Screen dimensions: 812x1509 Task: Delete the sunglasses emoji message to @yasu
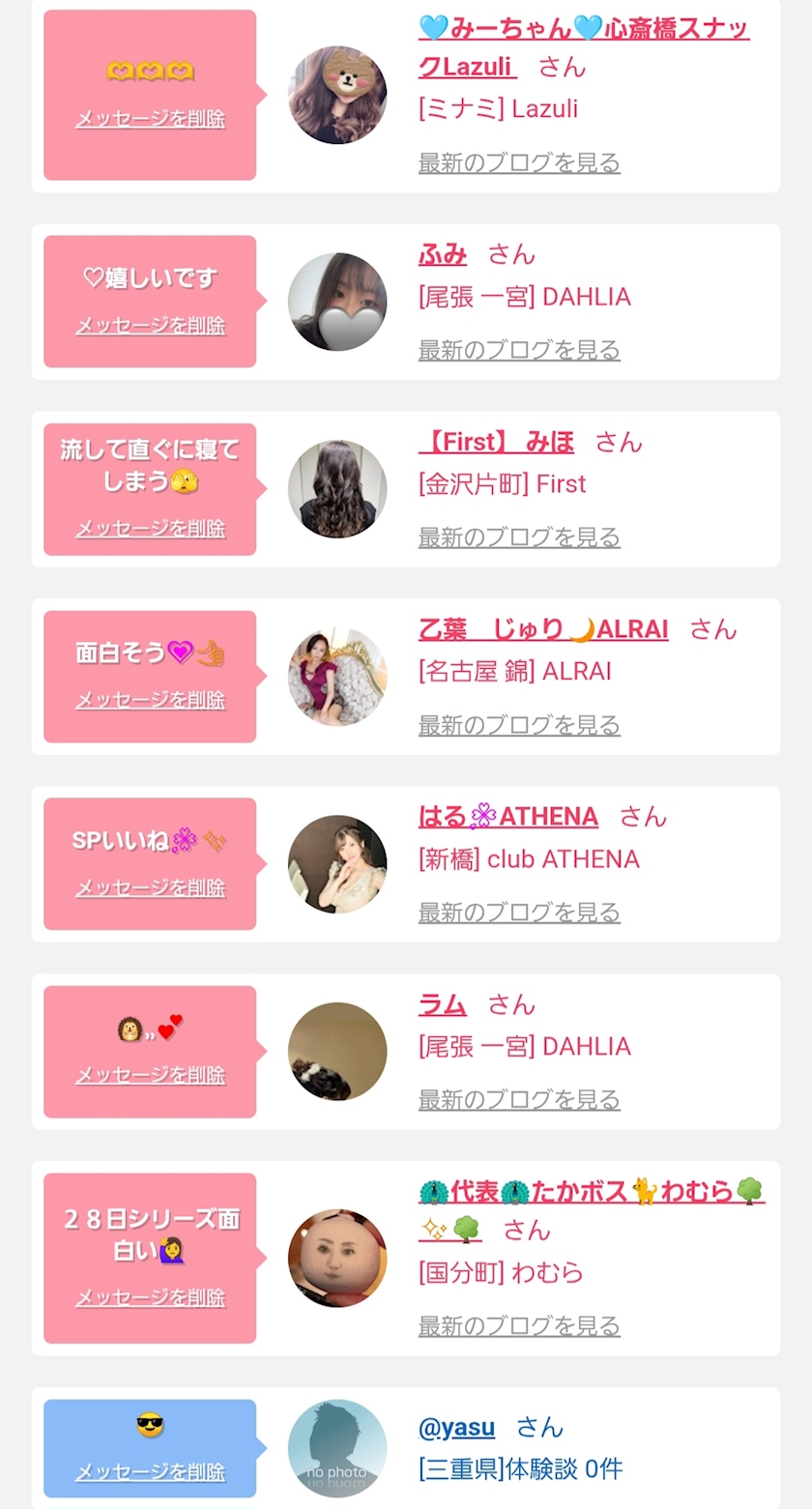coord(150,1472)
